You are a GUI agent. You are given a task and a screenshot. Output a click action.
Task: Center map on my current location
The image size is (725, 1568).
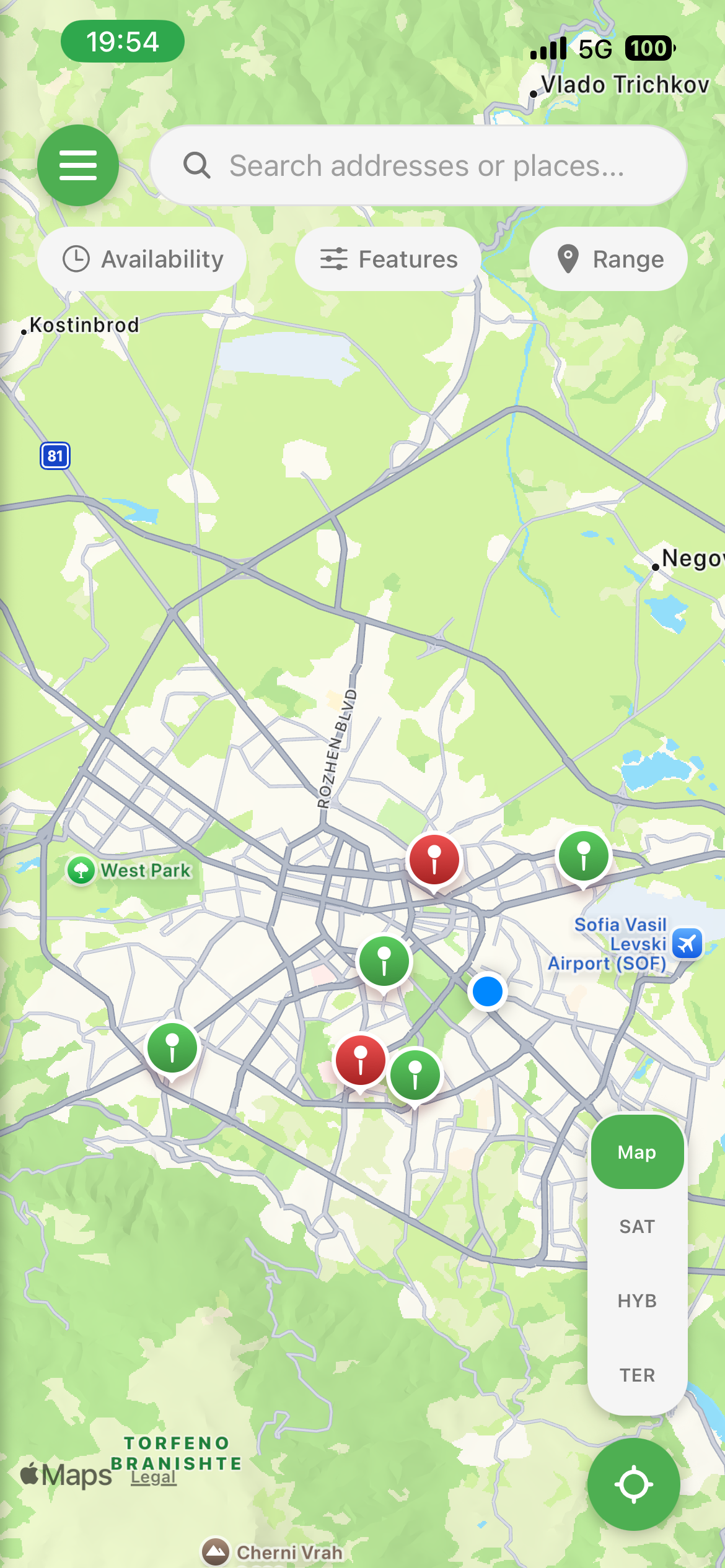[633, 1484]
